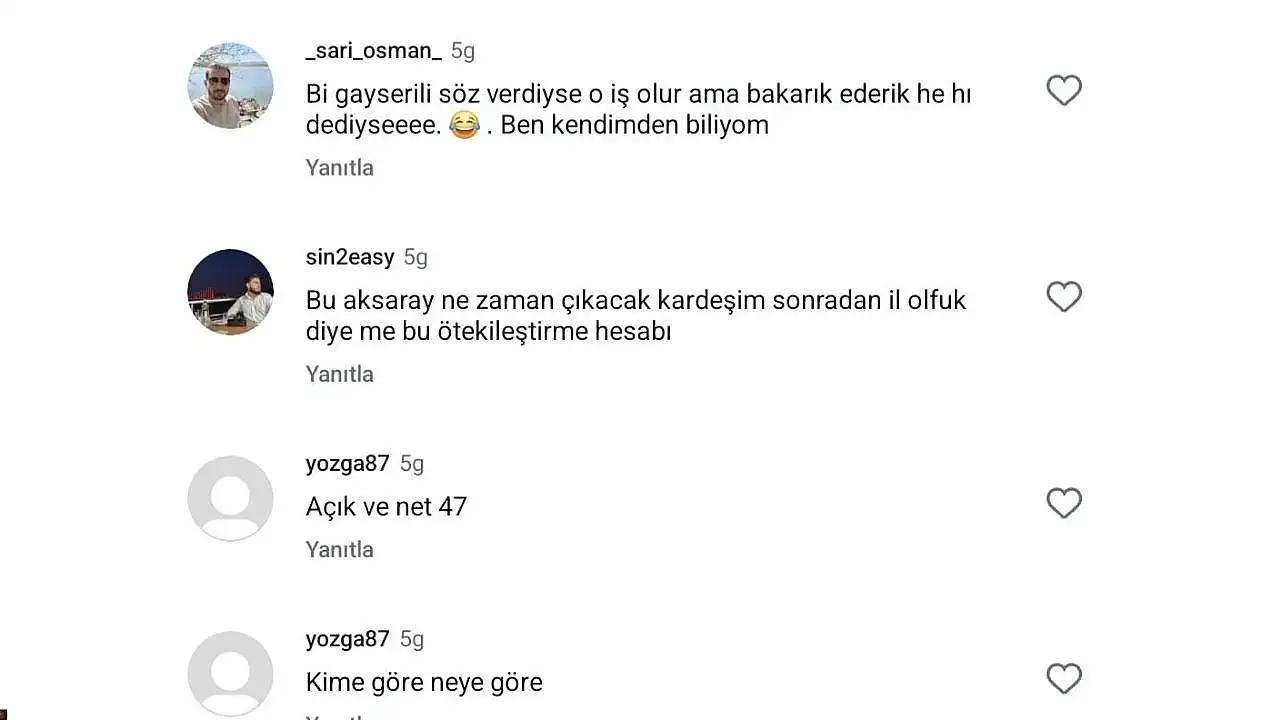
Task: Like sin2easy's comment about Aksaray
Action: (x=1064, y=297)
